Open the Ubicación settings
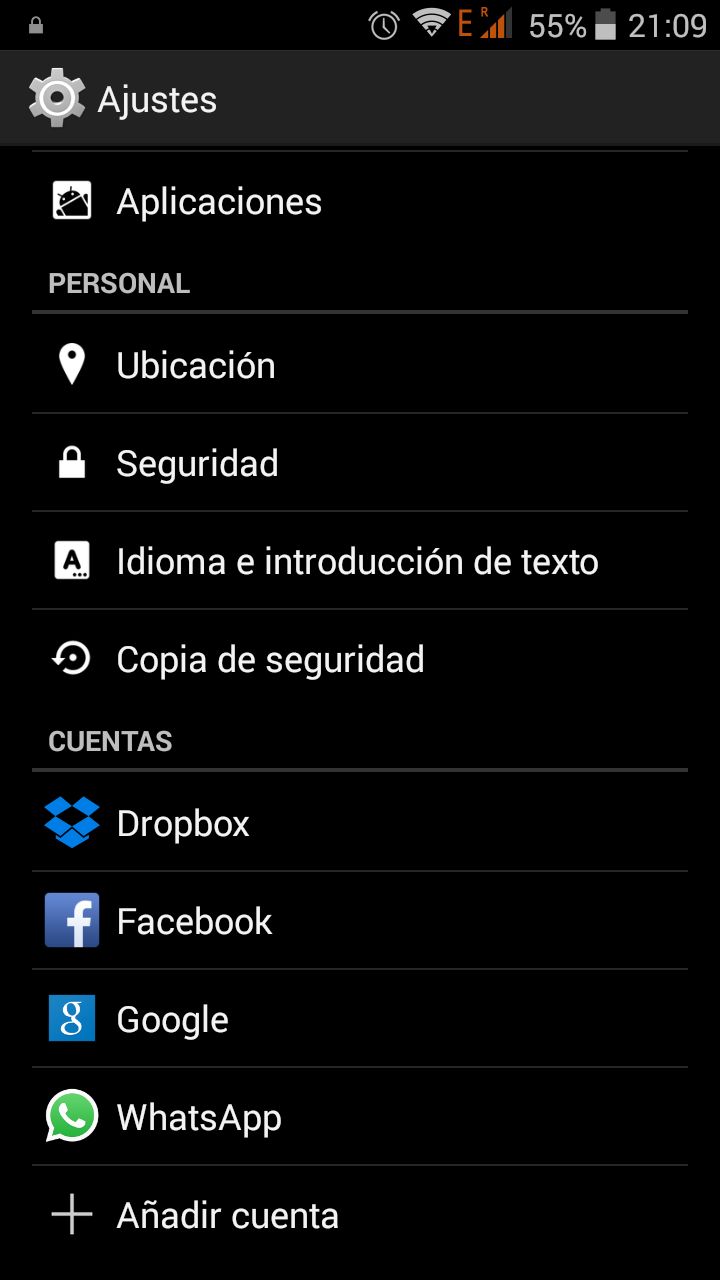The image size is (720, 1280). (x=360, y=365)
